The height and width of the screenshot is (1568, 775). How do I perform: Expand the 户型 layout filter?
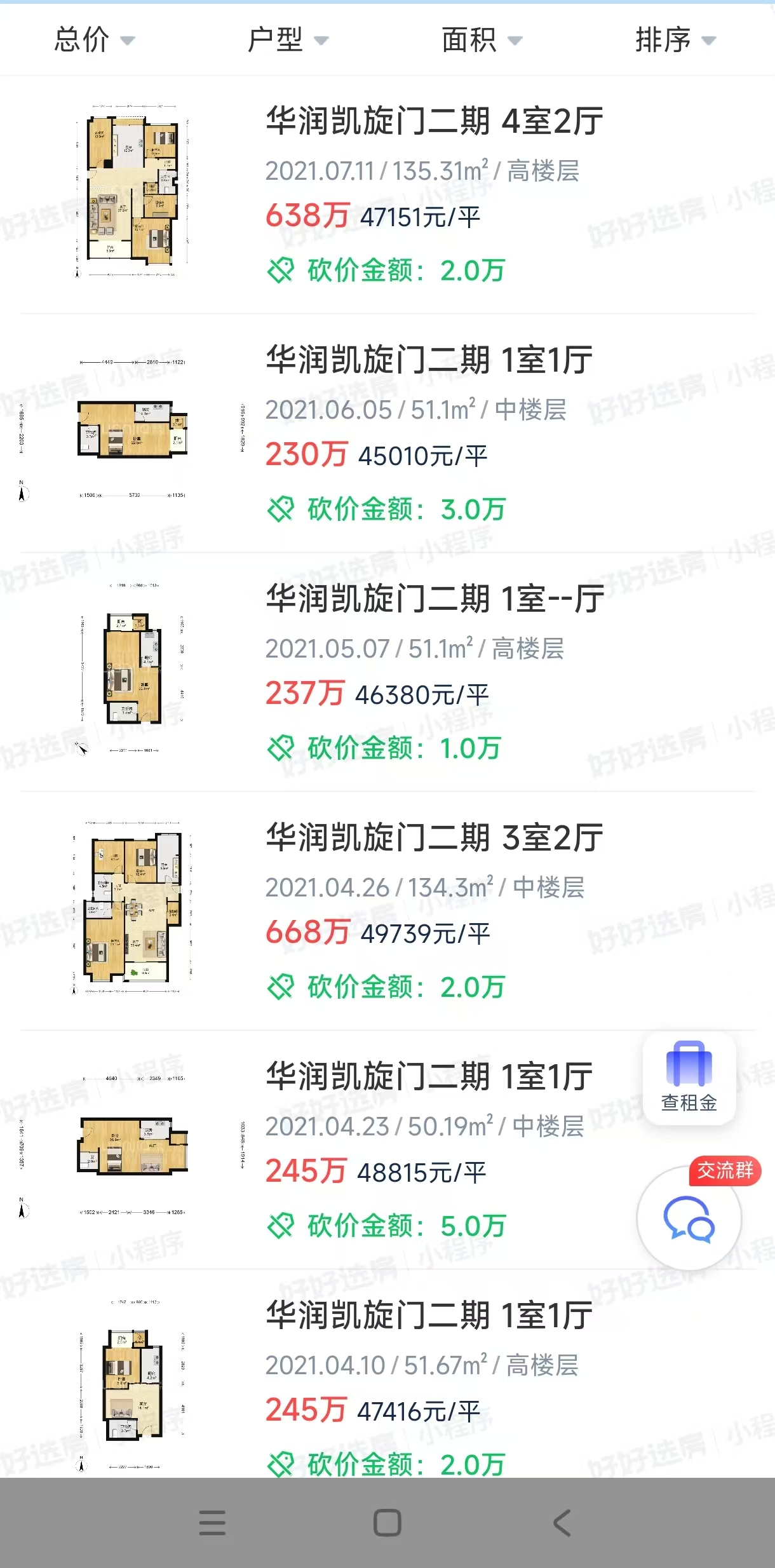tap(287, 39)
